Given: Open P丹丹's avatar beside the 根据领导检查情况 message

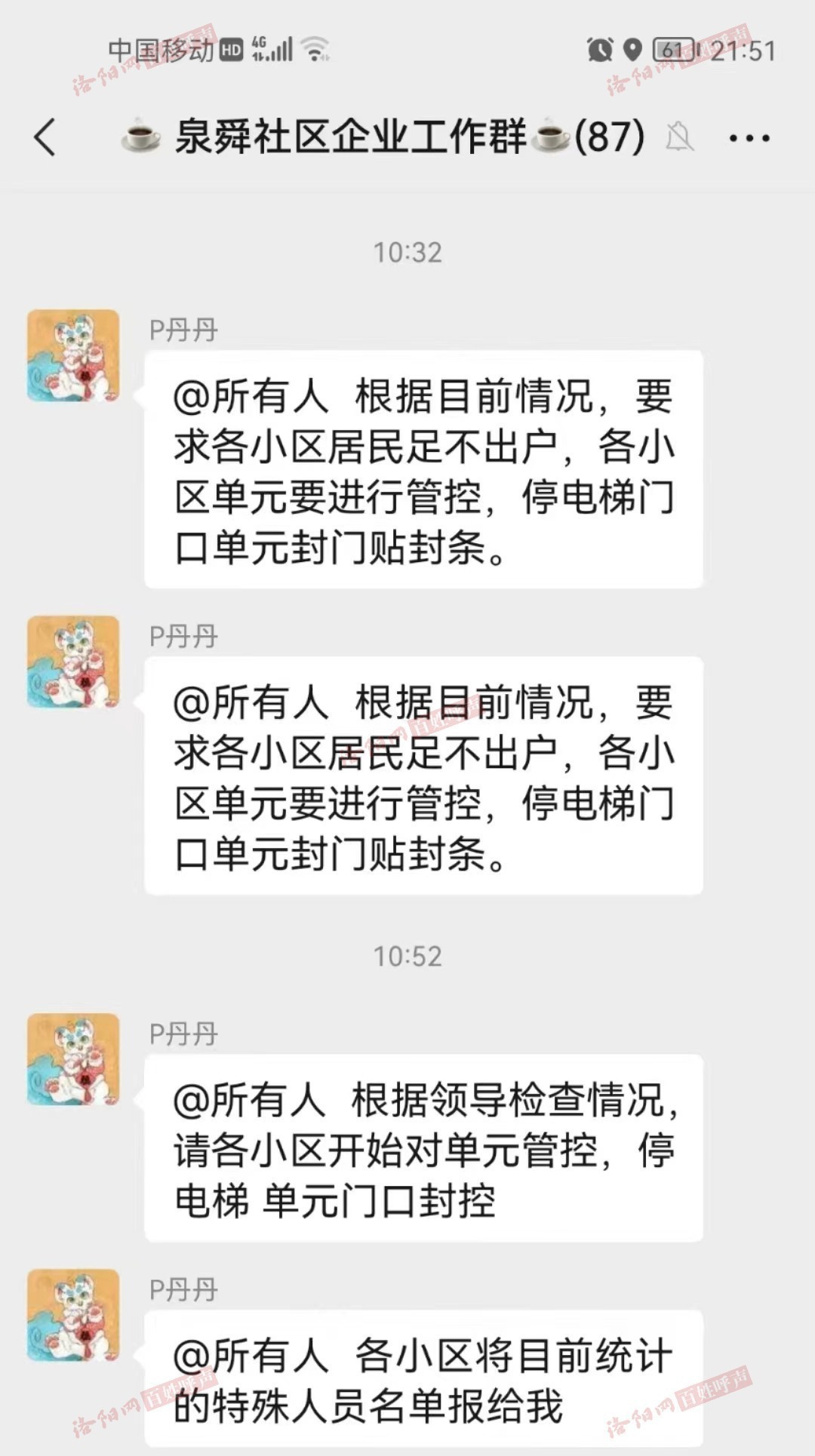Looking at the screenshot, I should [x=73, y=1059].
